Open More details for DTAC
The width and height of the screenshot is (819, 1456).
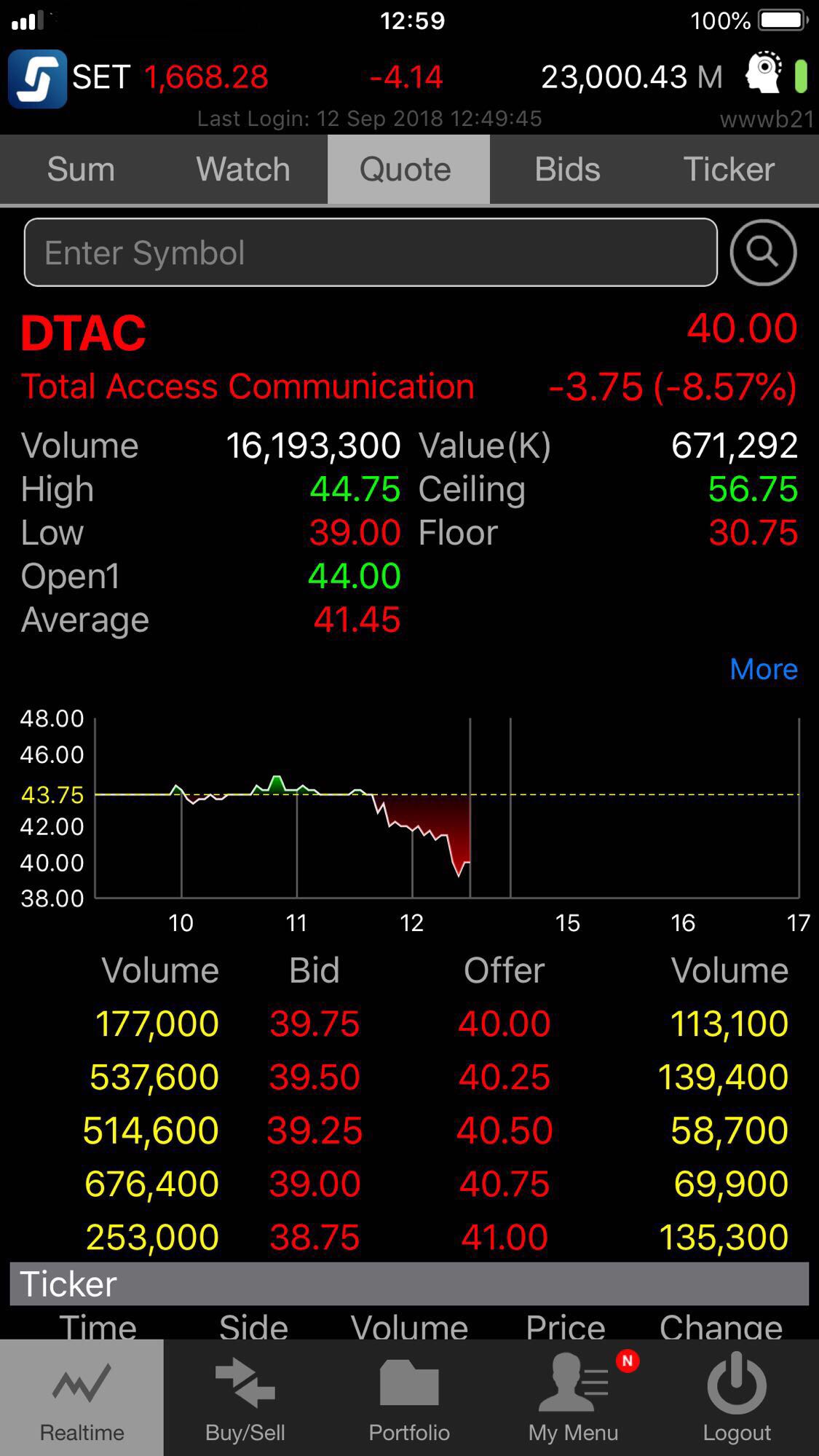click(x=764, y=669)
